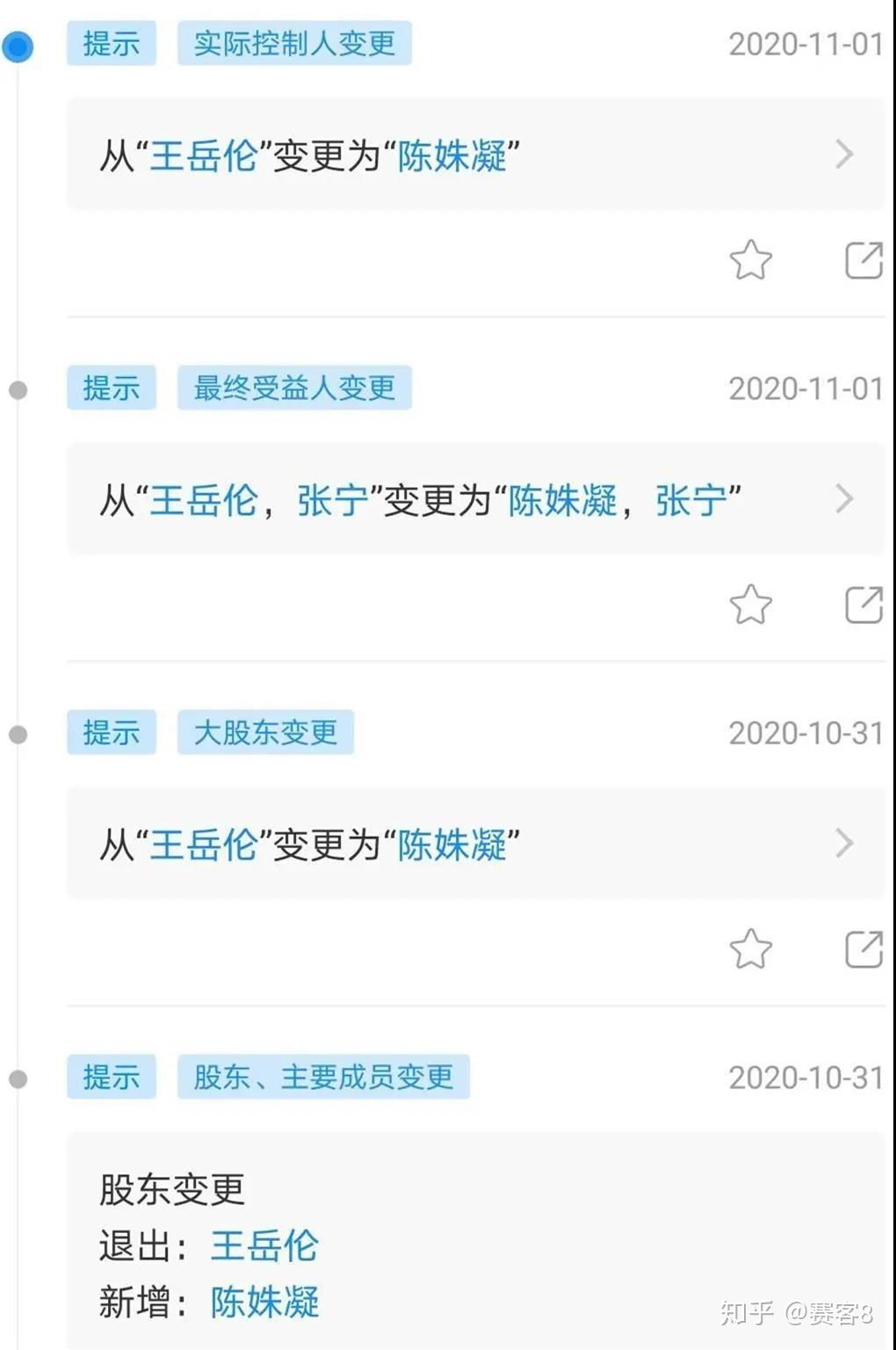Viewport: 896px width, 1350px height.
Task: Toggle favorite star on 最终受益人变更 card
Action: tap(753, 603)
